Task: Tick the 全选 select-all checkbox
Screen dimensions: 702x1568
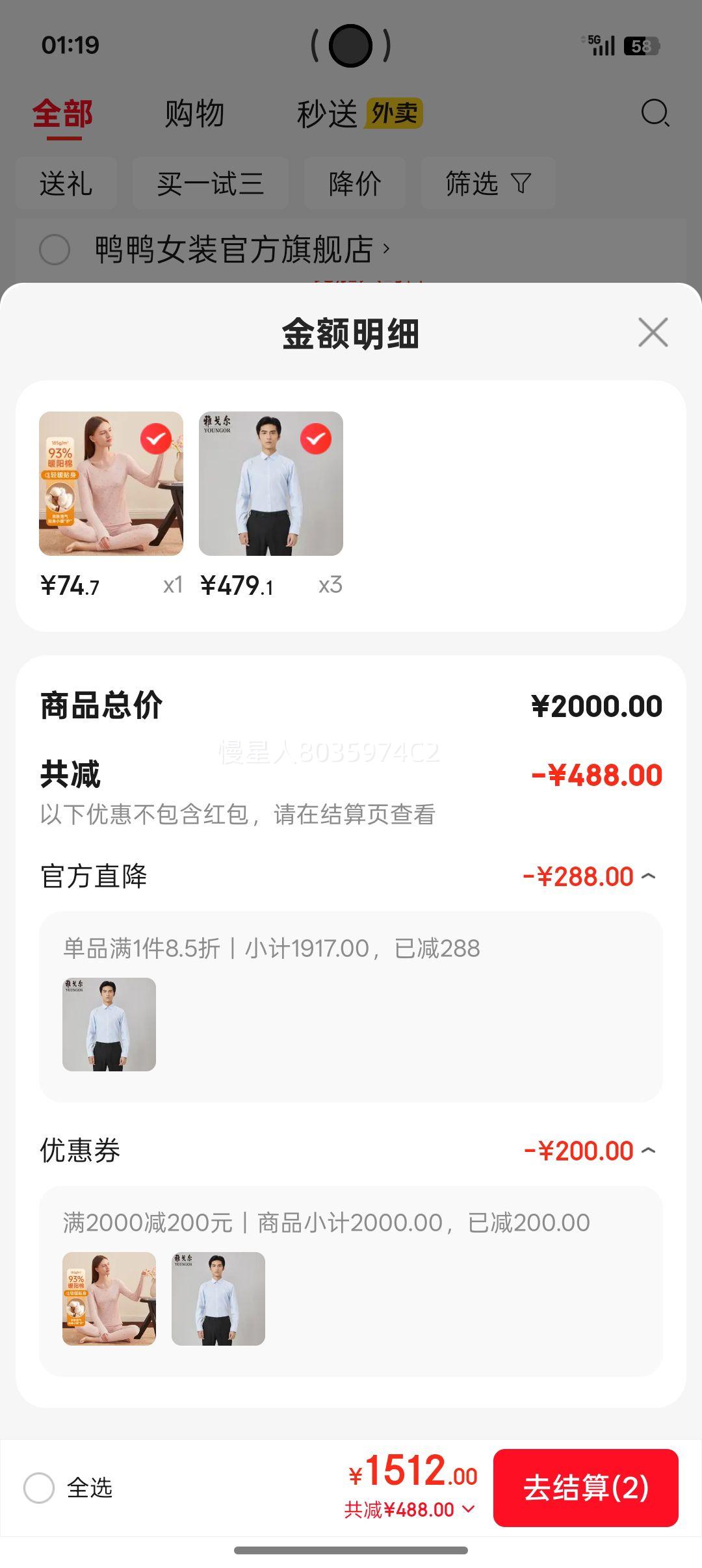Action: pos(39,1488)
